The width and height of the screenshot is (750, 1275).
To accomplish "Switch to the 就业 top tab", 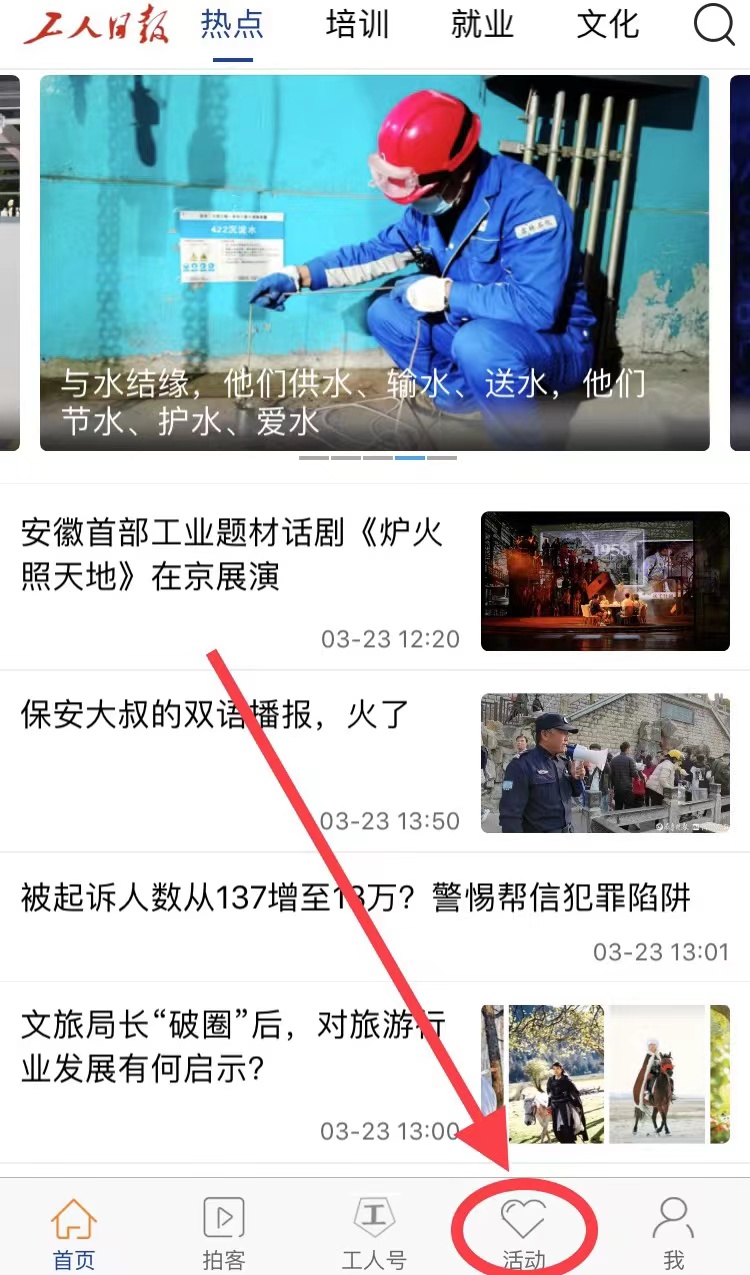I will click(x=482, y=25).
